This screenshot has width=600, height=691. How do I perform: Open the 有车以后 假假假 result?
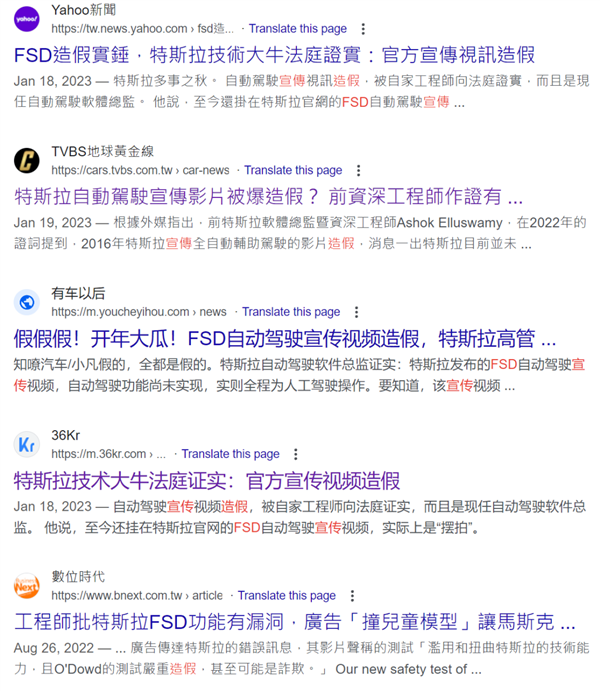tap(285, 337)
